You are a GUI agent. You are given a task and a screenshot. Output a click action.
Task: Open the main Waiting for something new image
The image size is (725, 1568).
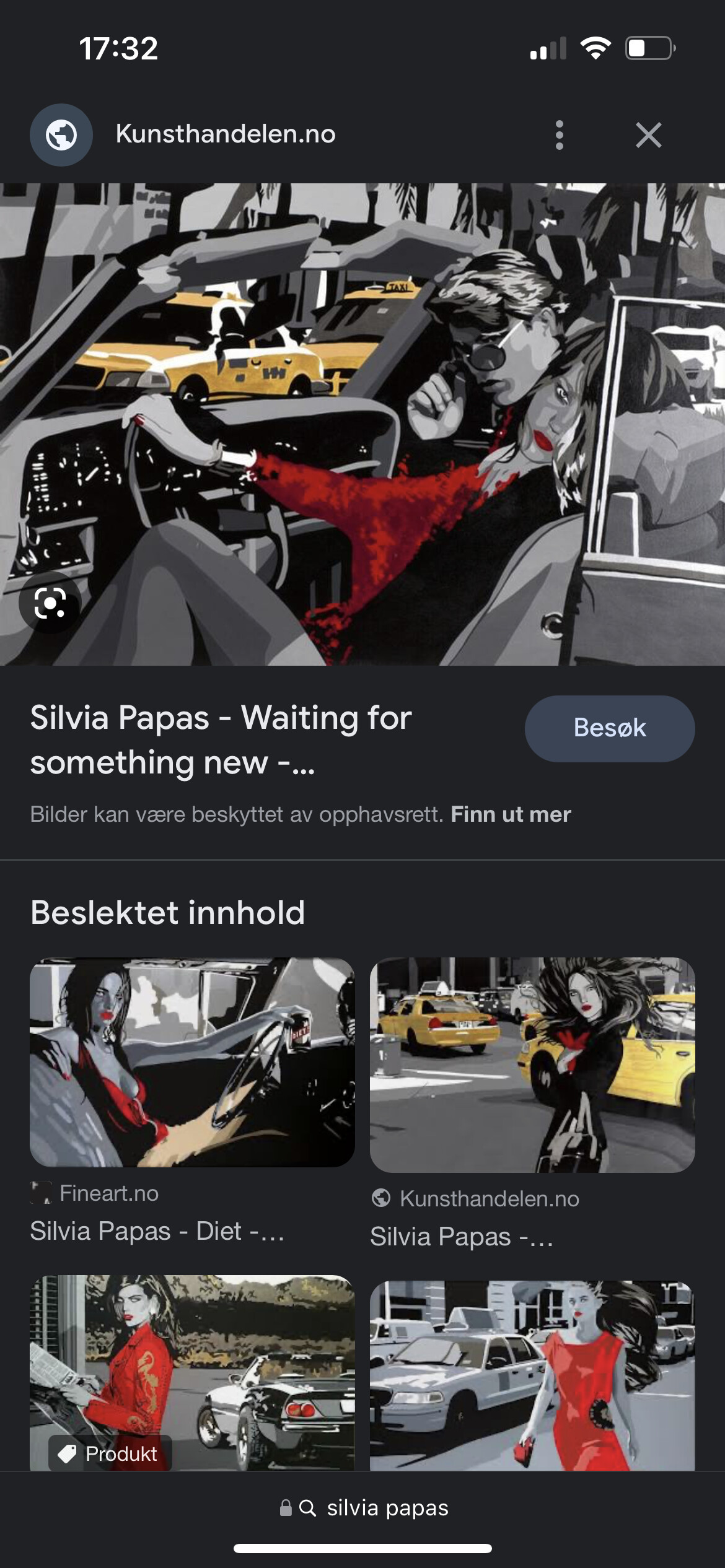(362, 424)
